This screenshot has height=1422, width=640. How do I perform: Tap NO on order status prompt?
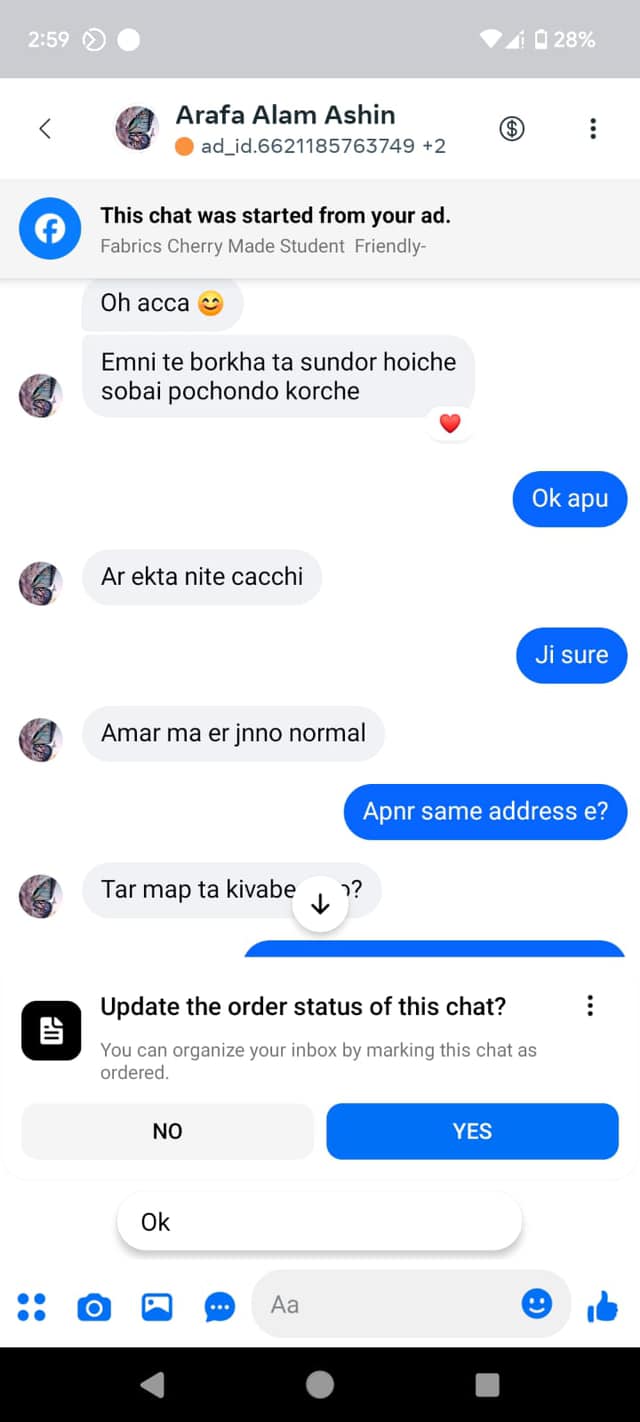pyautogui.click(x=168, y=1131)
